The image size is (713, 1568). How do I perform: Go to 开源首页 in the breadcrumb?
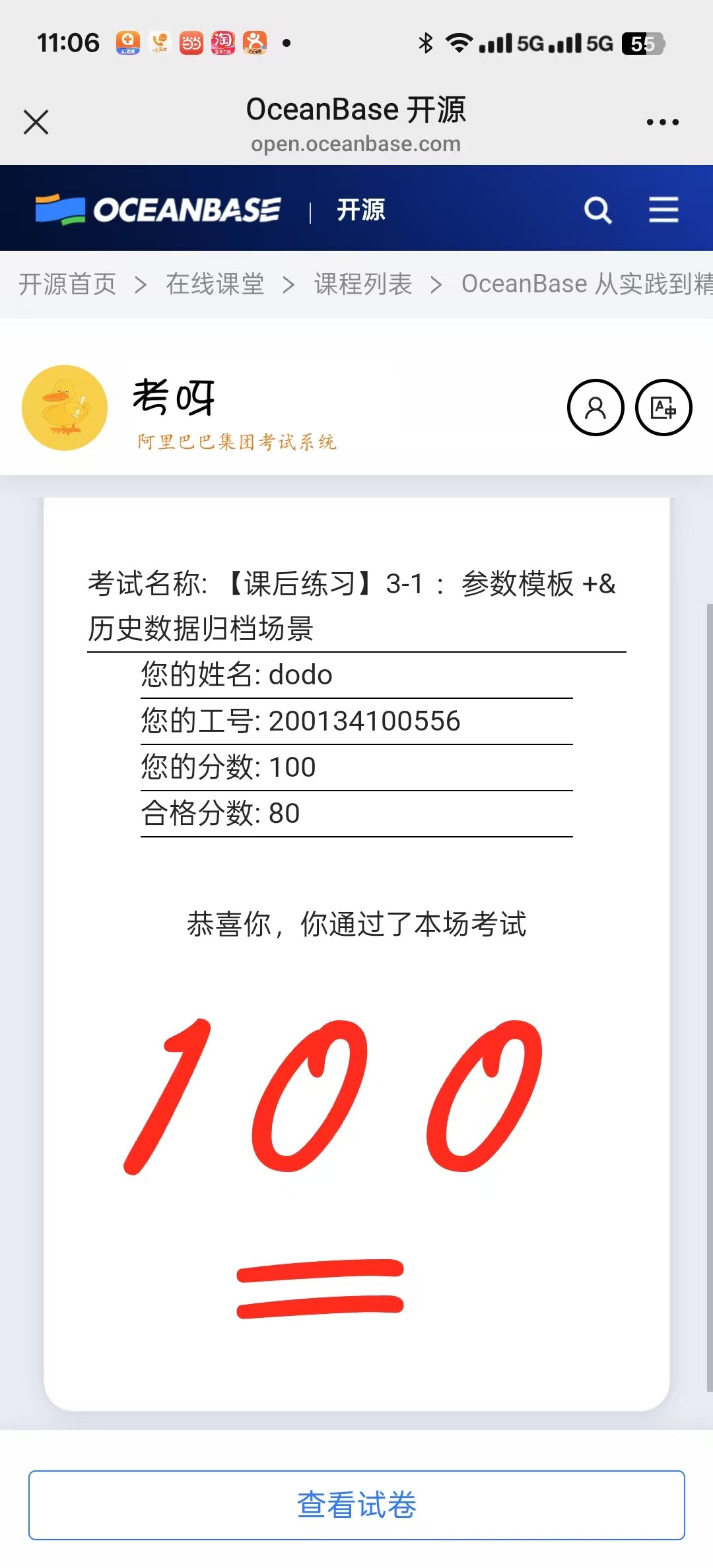[67, 284]
